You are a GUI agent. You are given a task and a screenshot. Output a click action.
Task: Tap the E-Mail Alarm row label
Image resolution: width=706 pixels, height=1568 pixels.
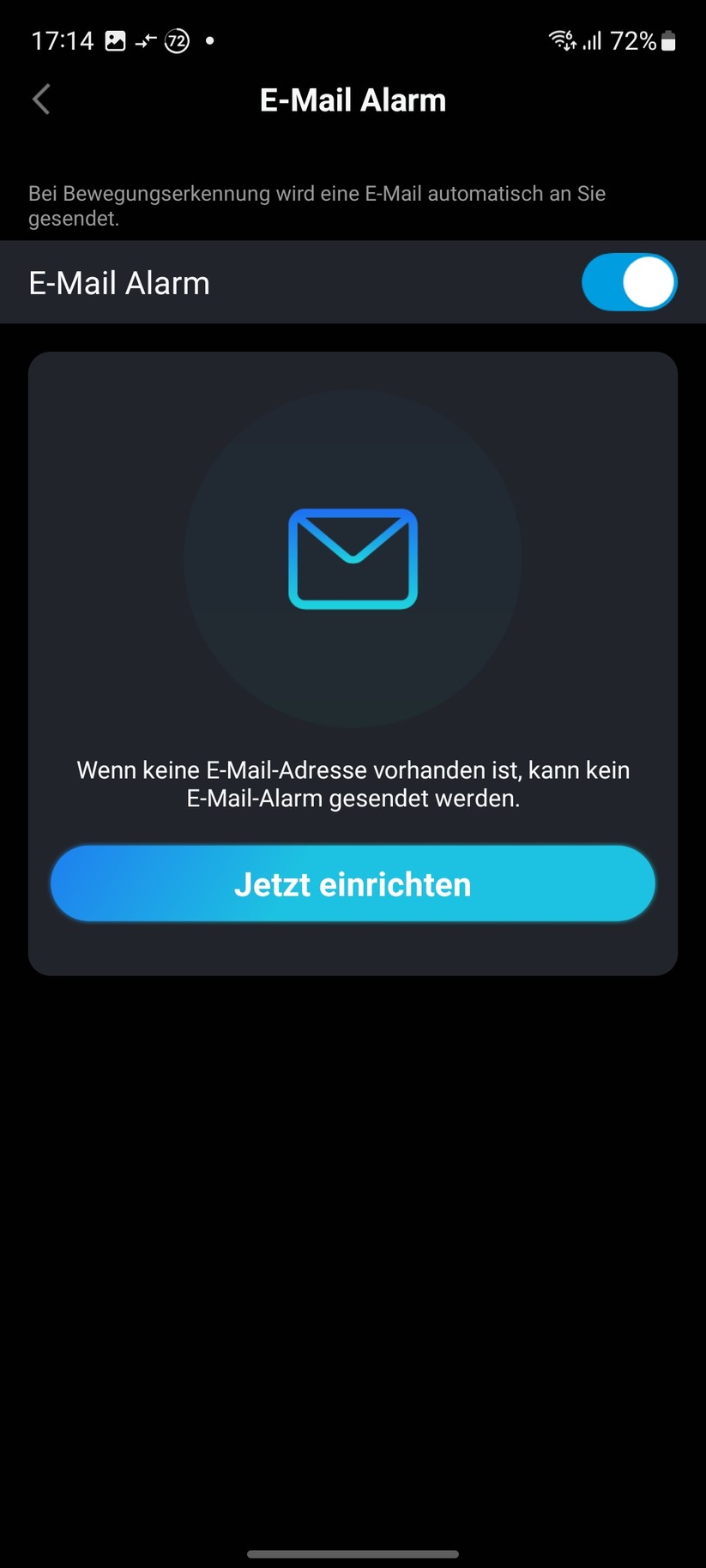pyautogui.click(x=119, y=281)
